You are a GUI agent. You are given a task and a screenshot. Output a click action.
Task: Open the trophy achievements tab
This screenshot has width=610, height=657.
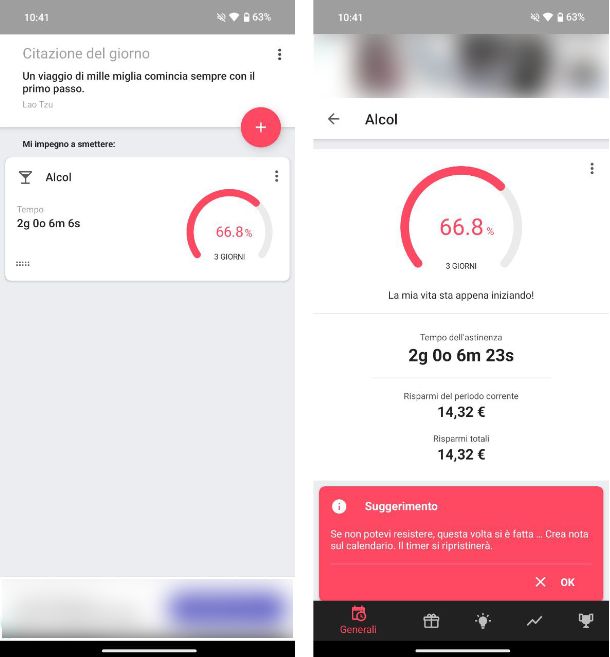[x=586, y=621]
